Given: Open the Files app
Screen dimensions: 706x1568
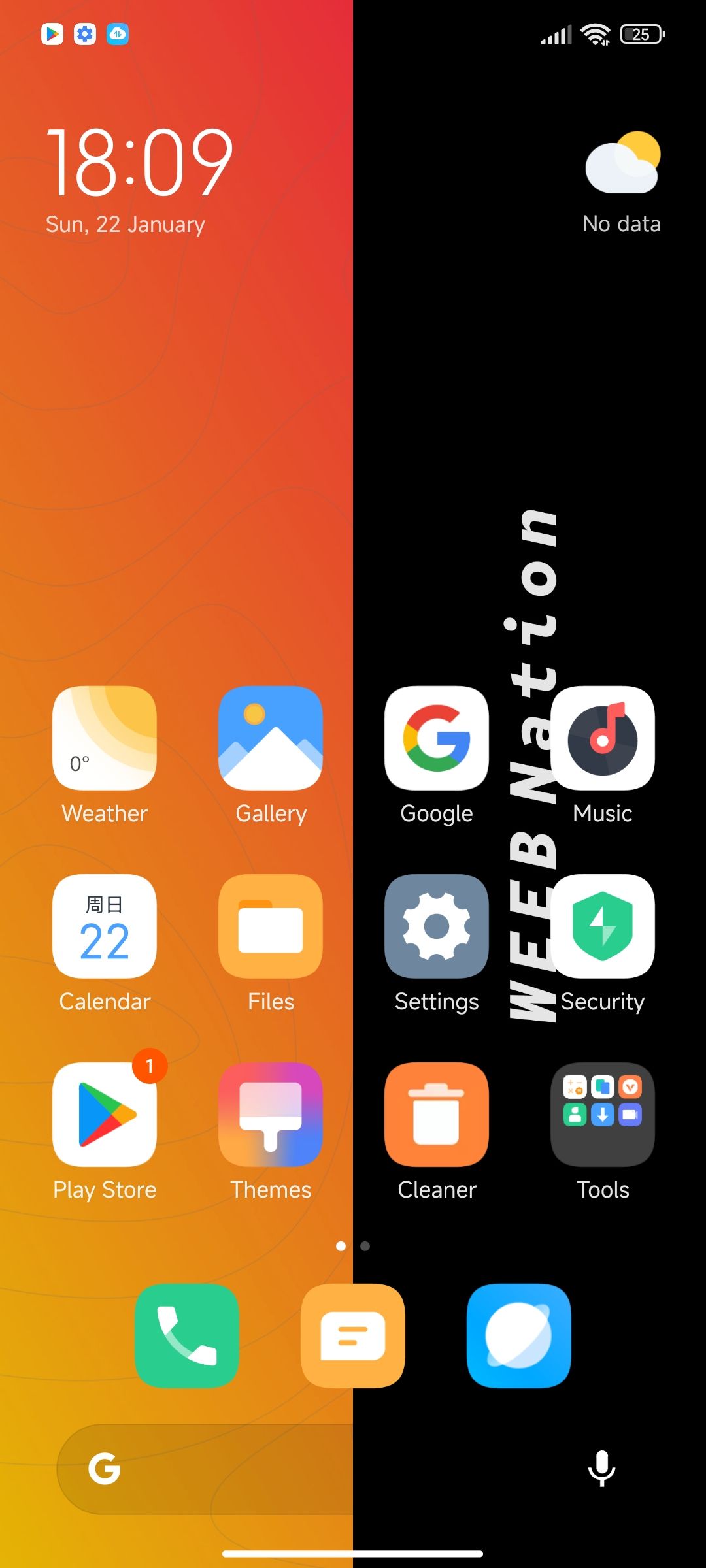Looking at the screenshot, I should 271,926.
